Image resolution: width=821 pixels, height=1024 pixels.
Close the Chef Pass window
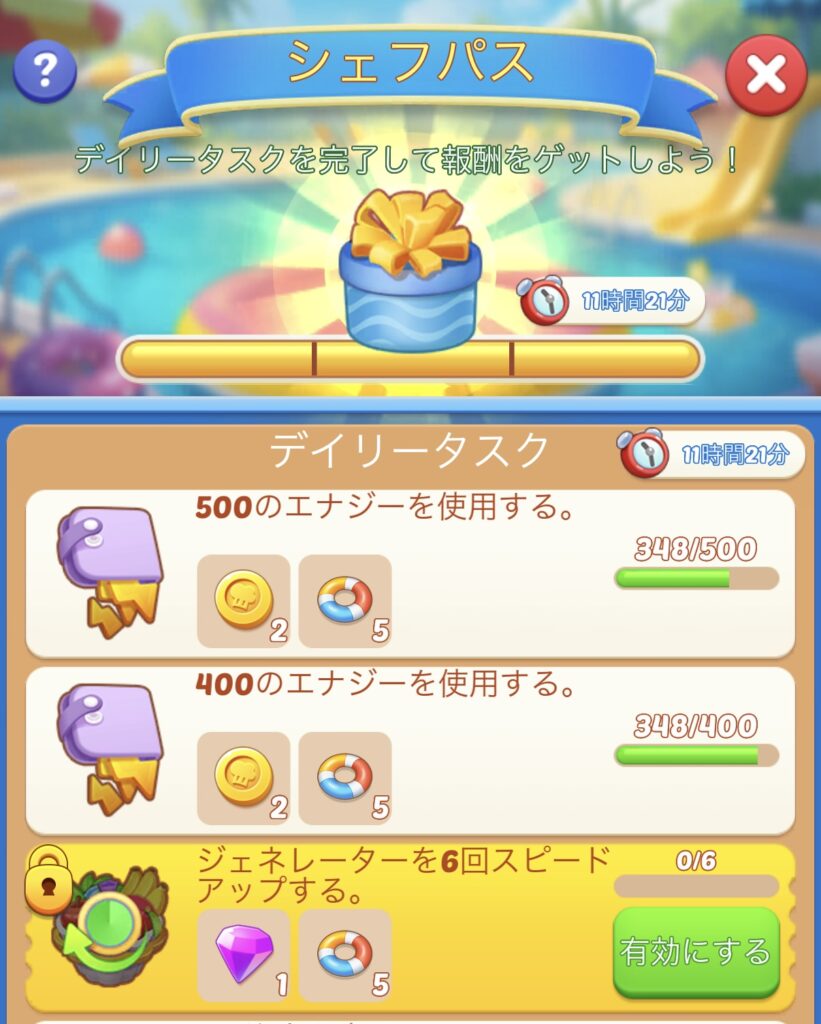coord(765,74)
